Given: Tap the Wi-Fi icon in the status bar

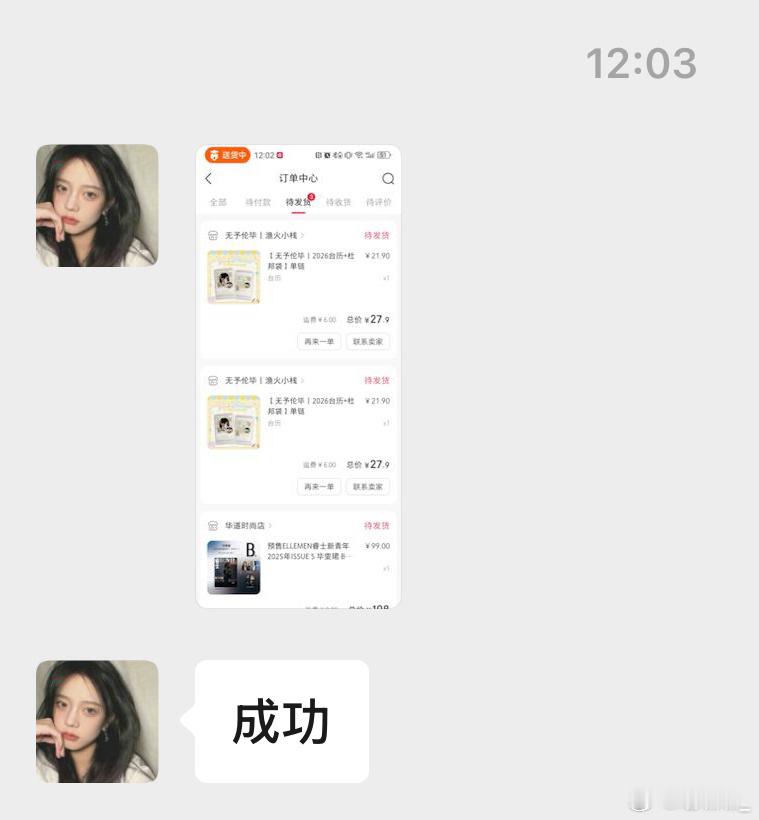Looking at the screenshot, I should pyautogui.click(x=358, y=155).
